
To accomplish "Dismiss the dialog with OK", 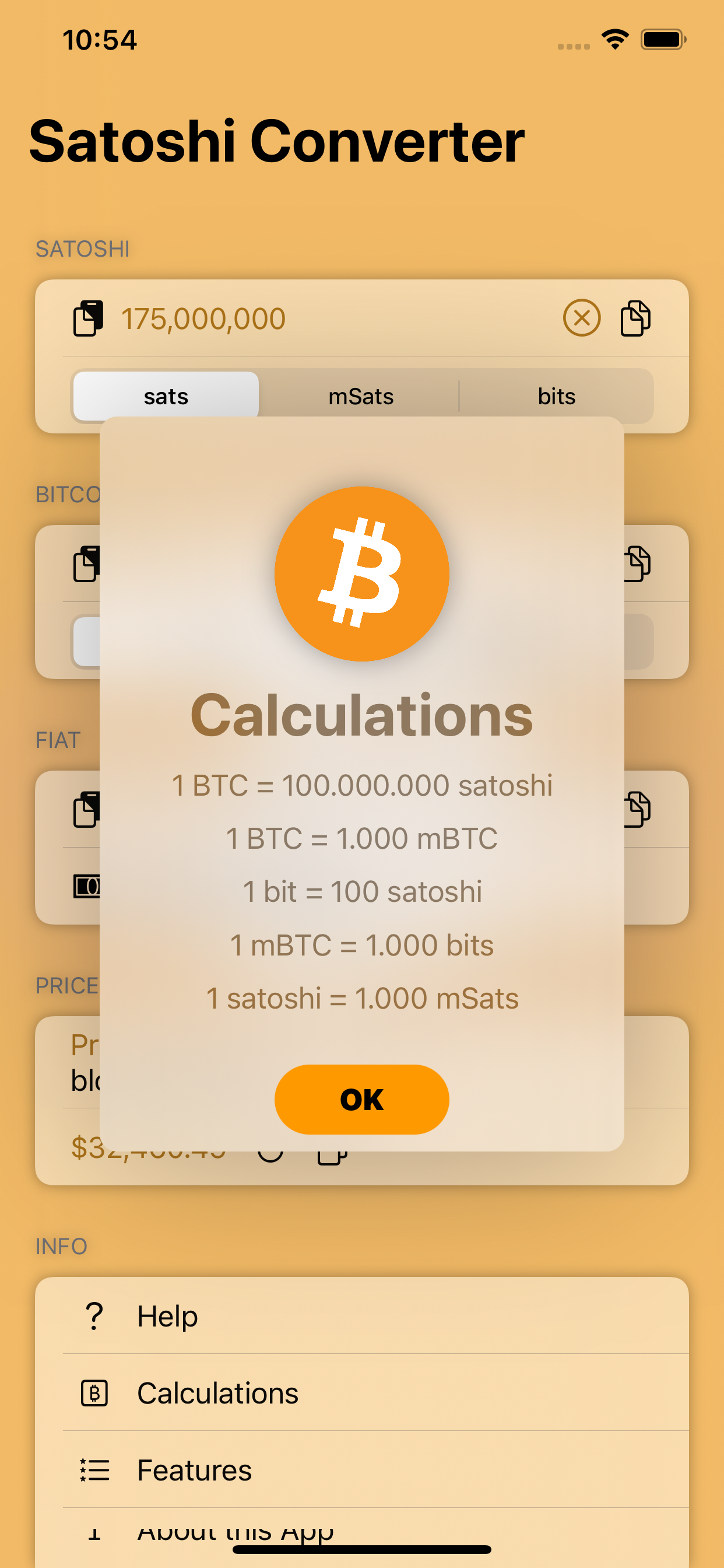I will 361,1100.
